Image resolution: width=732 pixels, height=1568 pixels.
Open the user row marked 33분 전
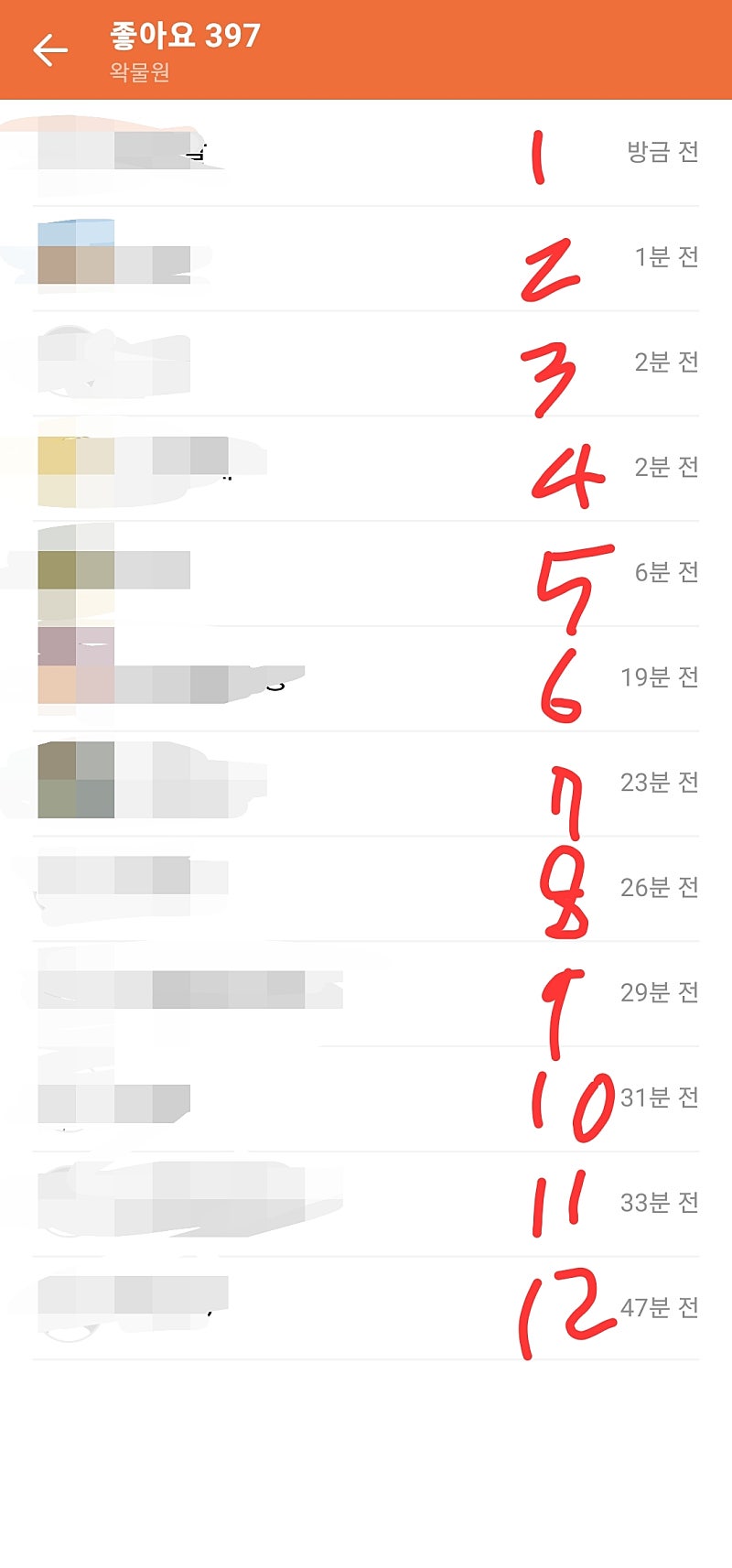366,1203
